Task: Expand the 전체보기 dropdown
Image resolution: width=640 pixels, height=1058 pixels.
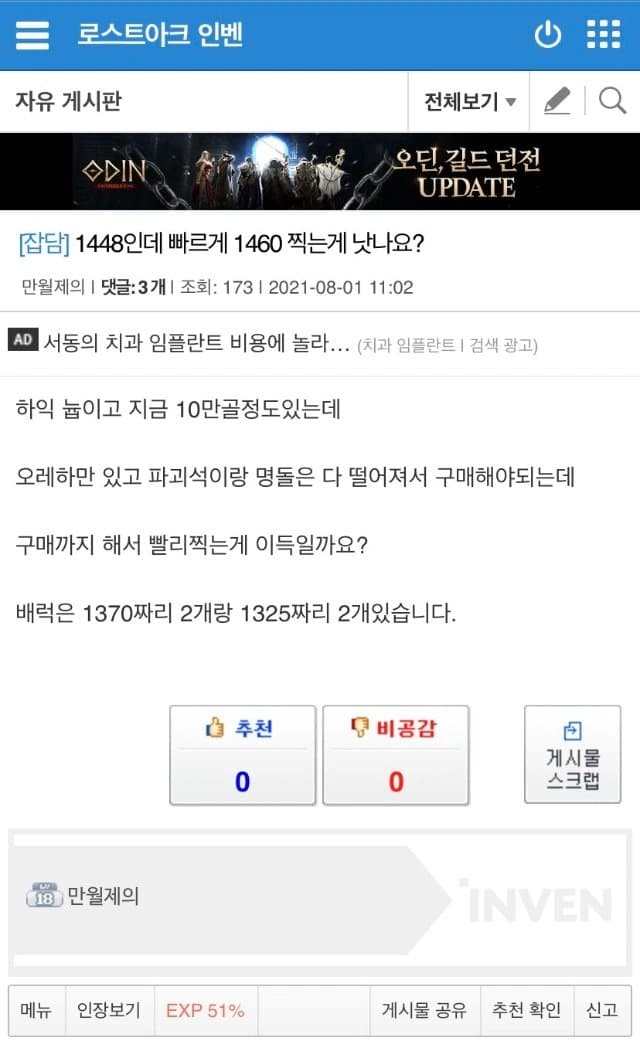Action: 469,102
